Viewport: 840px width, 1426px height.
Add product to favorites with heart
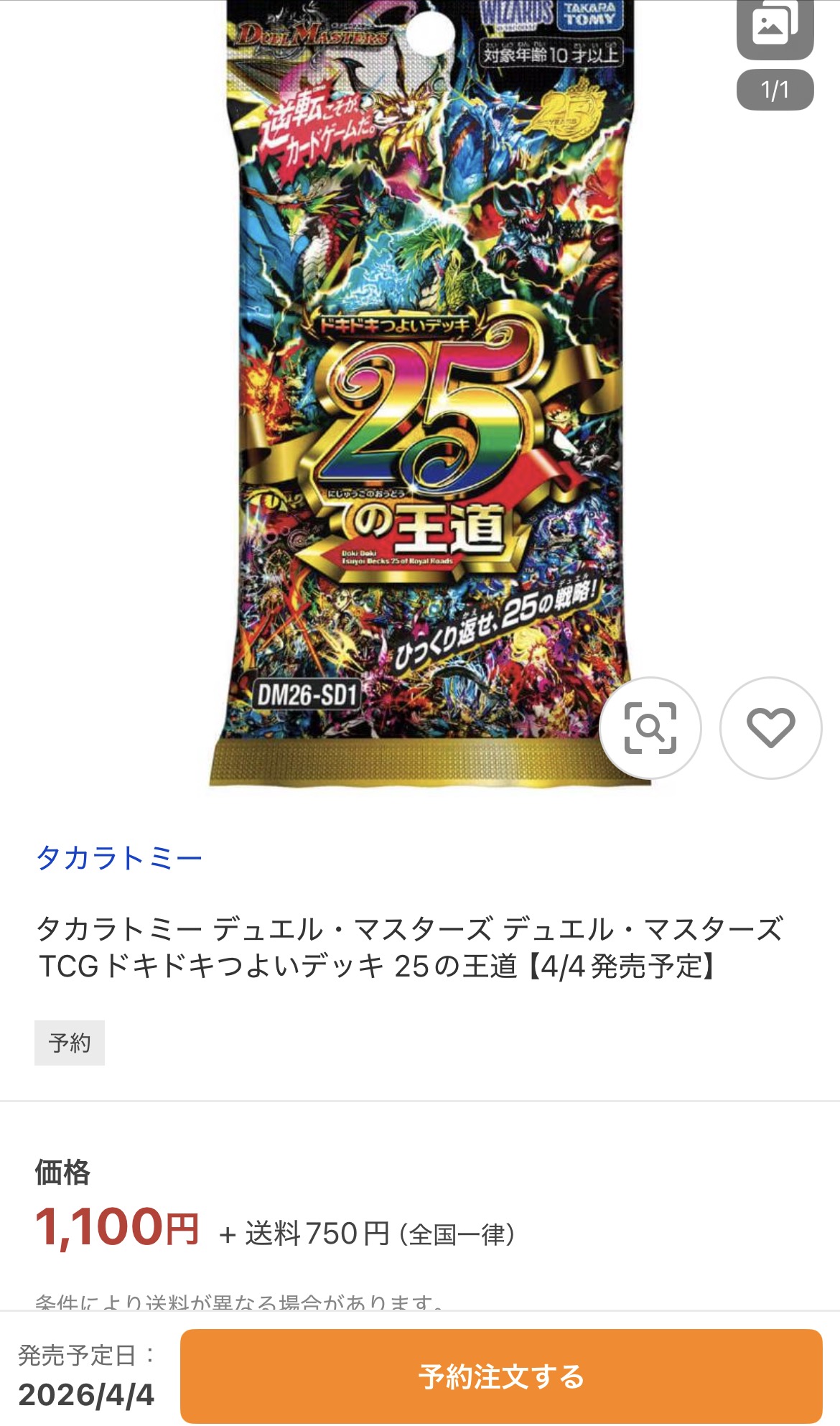point(770,727)
